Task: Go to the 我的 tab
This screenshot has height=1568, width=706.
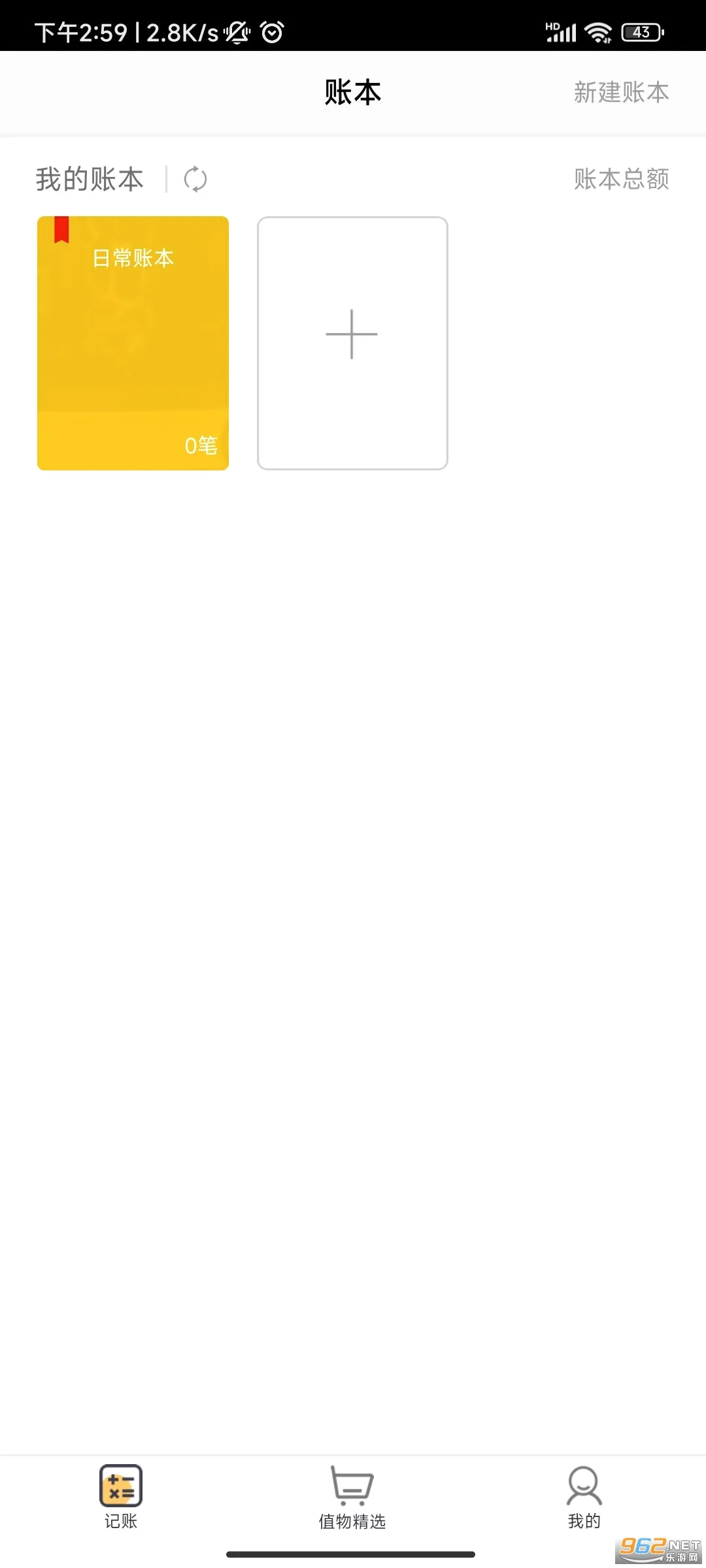Action: click(584, 1497)
